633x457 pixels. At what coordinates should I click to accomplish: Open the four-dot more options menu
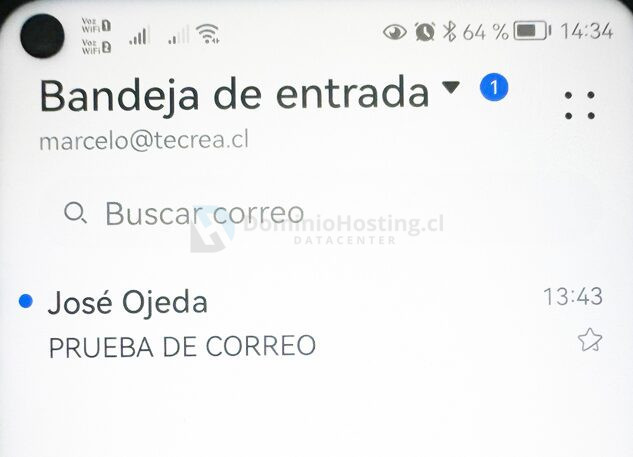coord(580,105)
